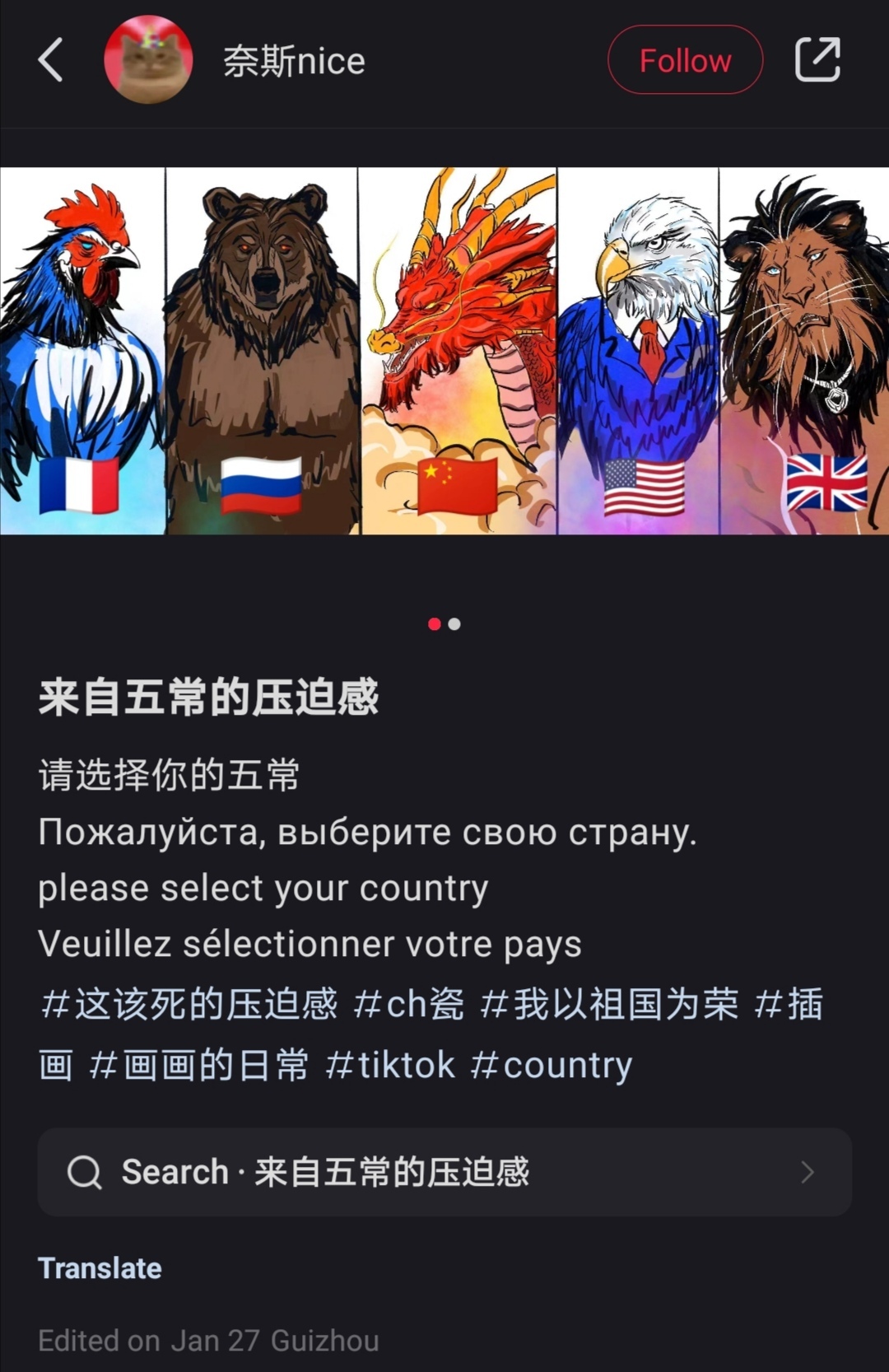Go back using the top-left arrow
The image size is (889, 1372).
click(51, 60)
